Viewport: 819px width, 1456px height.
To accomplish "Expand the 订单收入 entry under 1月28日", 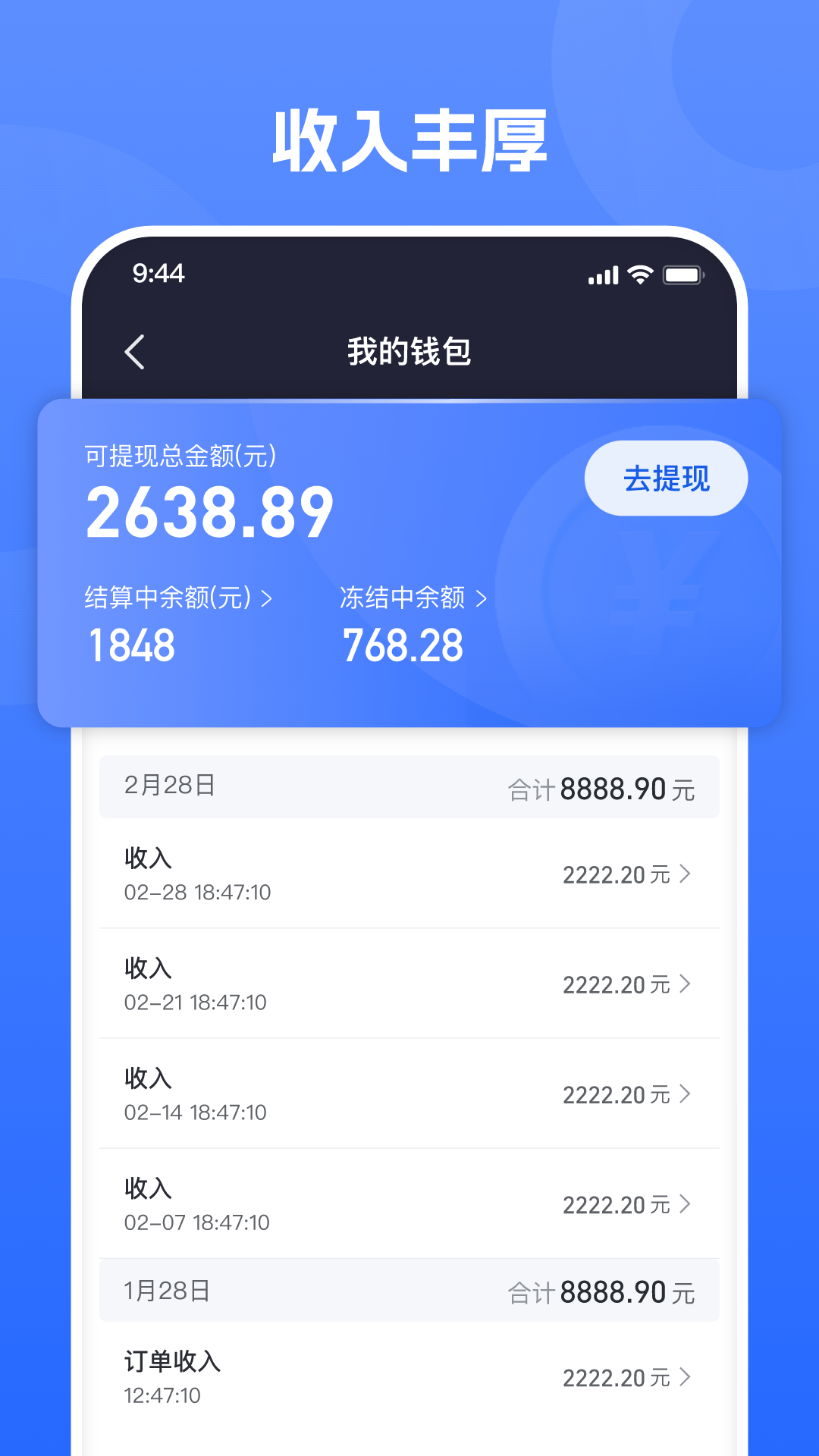I will click(686, 1378).
